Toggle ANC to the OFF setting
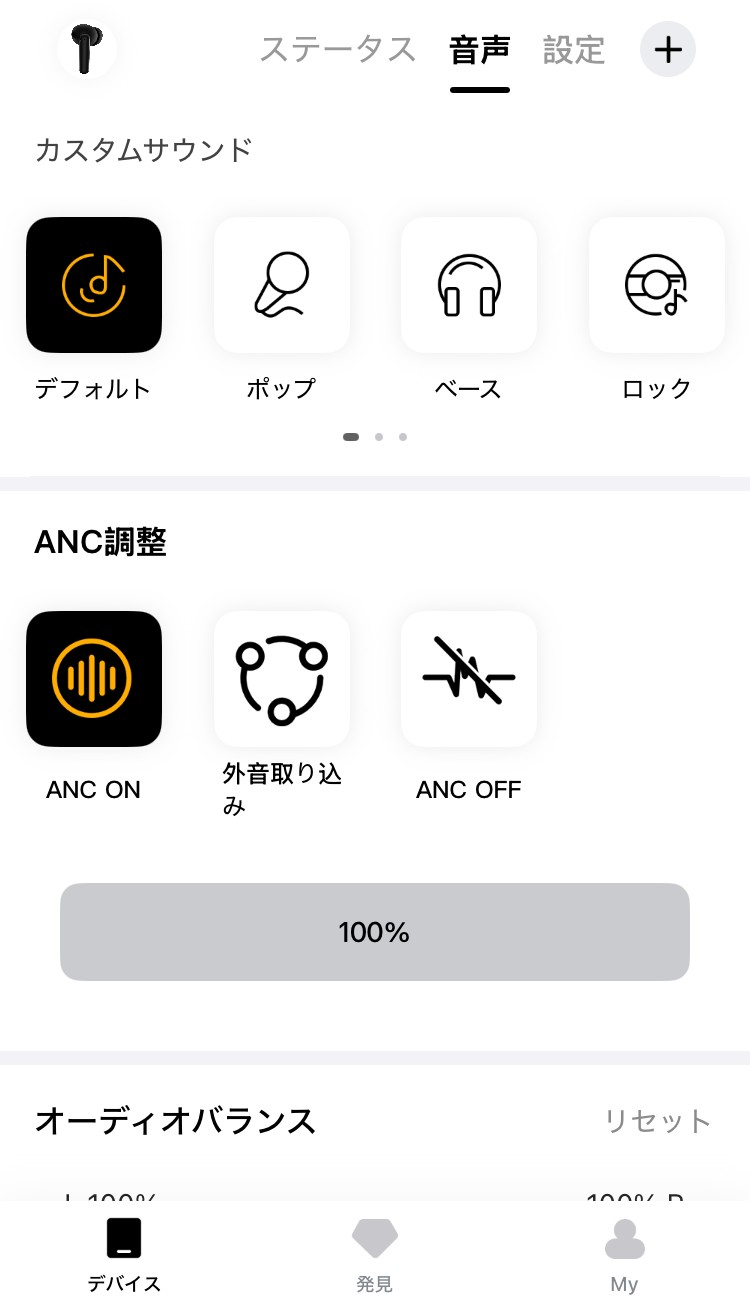 [468, 678]
